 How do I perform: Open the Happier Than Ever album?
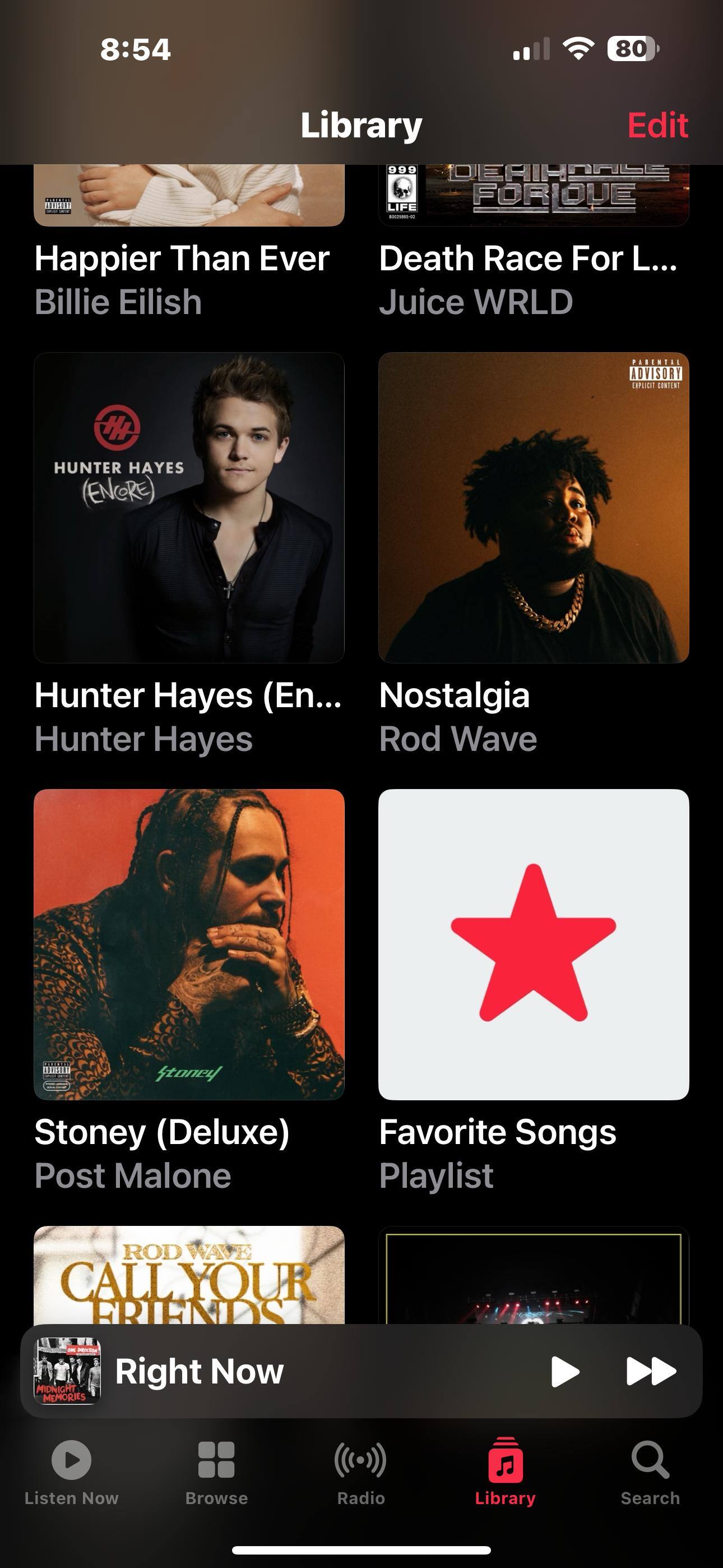click(189, 201)
